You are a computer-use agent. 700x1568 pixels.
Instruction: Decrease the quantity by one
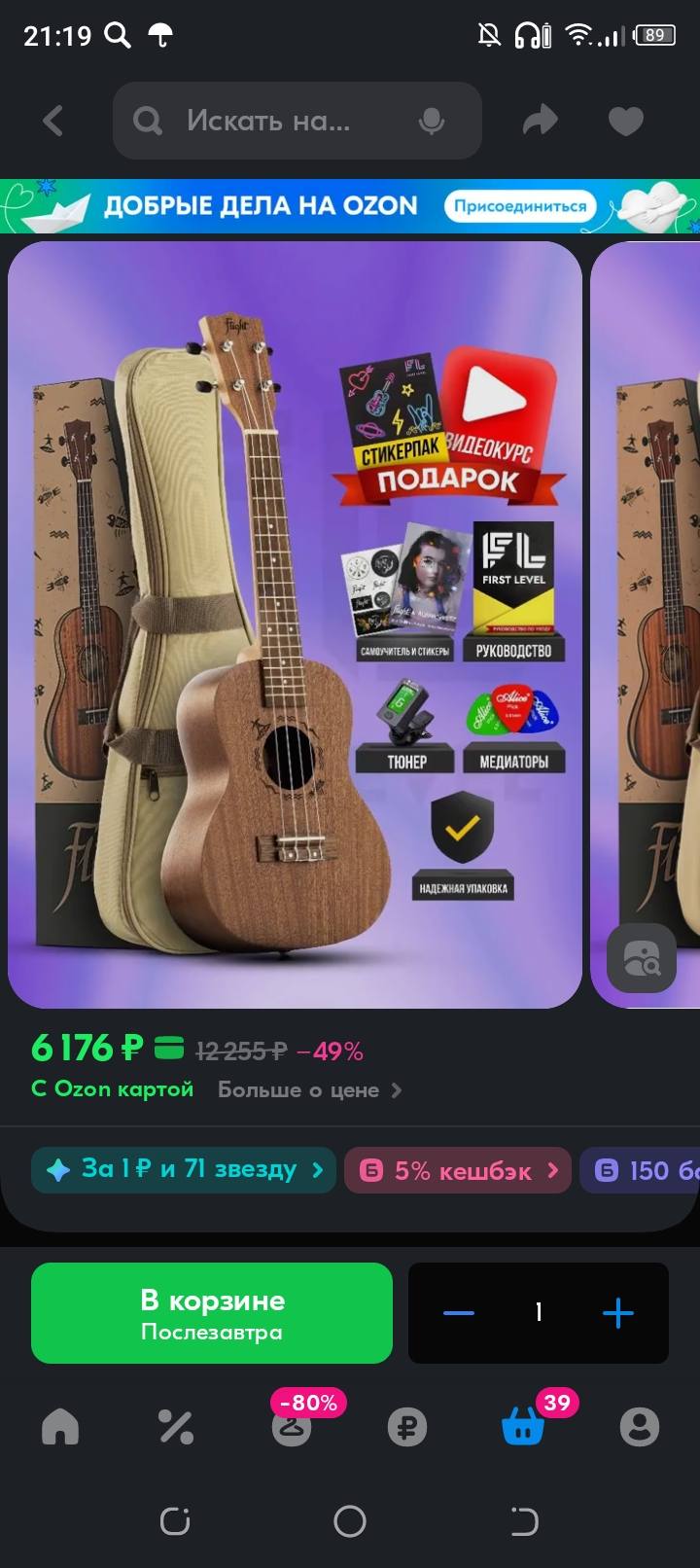tap(459, 1313)
